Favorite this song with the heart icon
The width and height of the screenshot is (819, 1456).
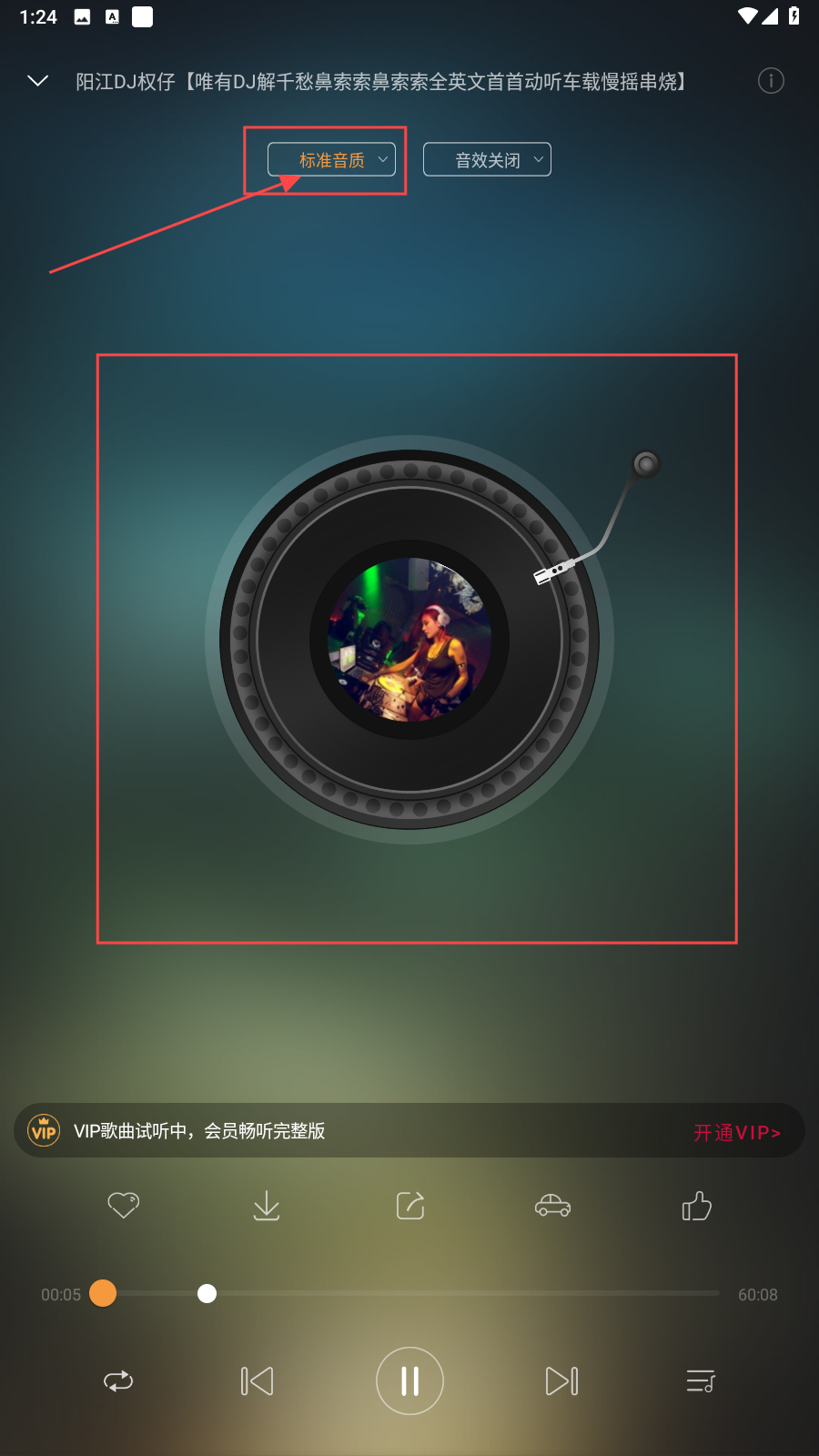(x=123, y=1206)
